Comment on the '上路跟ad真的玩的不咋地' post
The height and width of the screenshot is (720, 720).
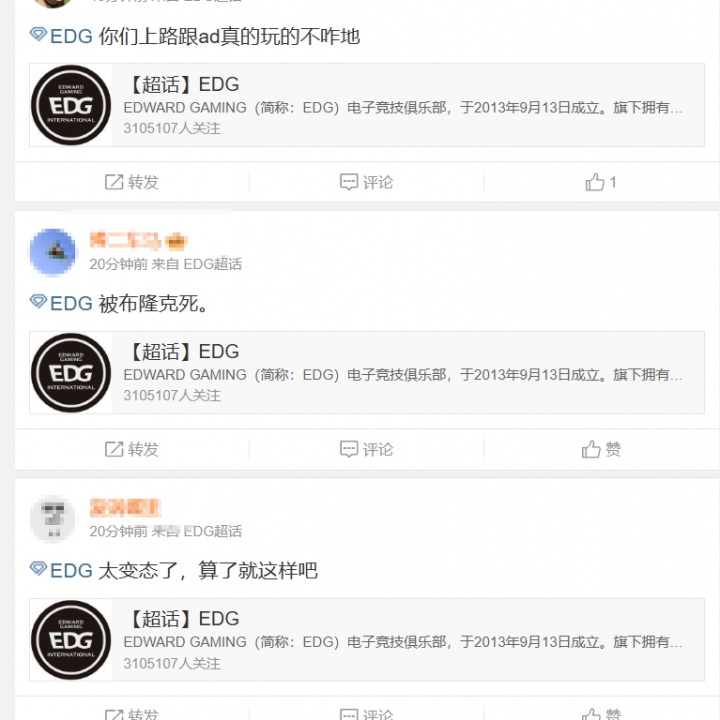point(366,182)
